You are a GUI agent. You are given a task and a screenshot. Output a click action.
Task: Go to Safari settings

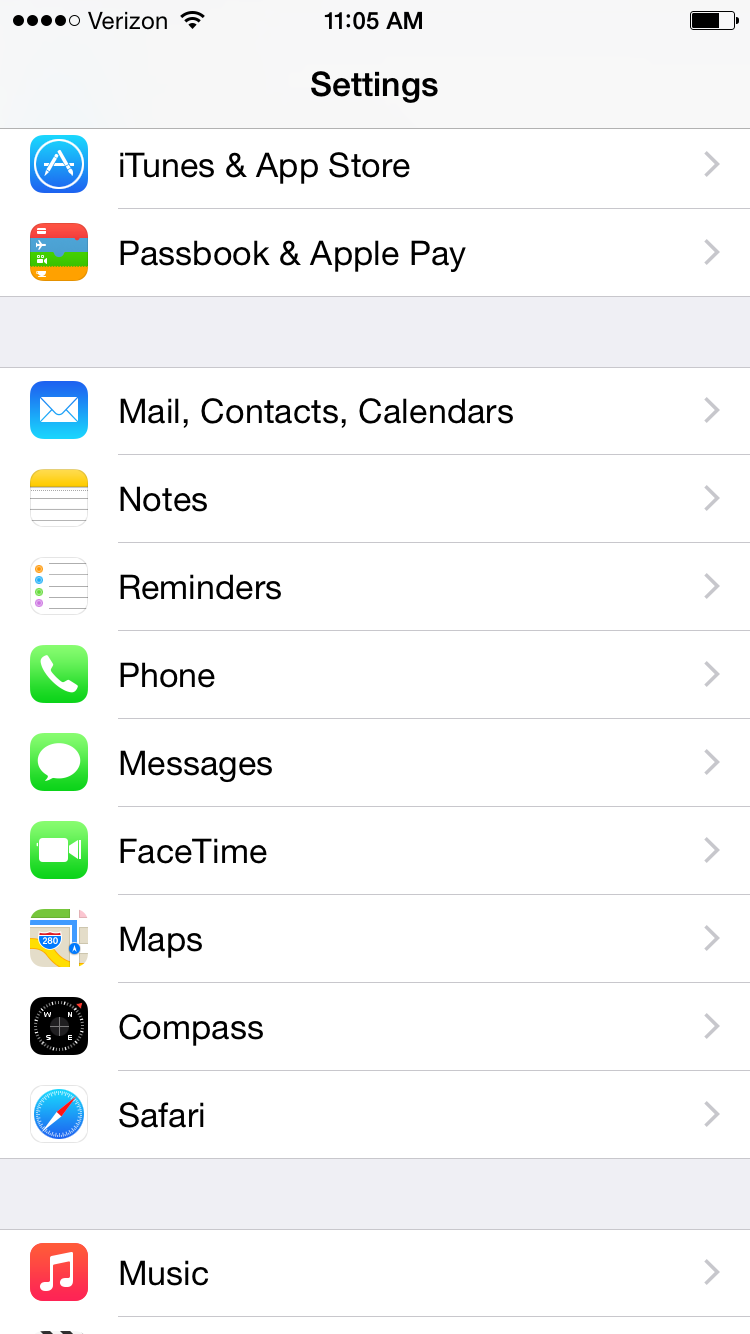pyautogui.click(x=375, y=1115)
